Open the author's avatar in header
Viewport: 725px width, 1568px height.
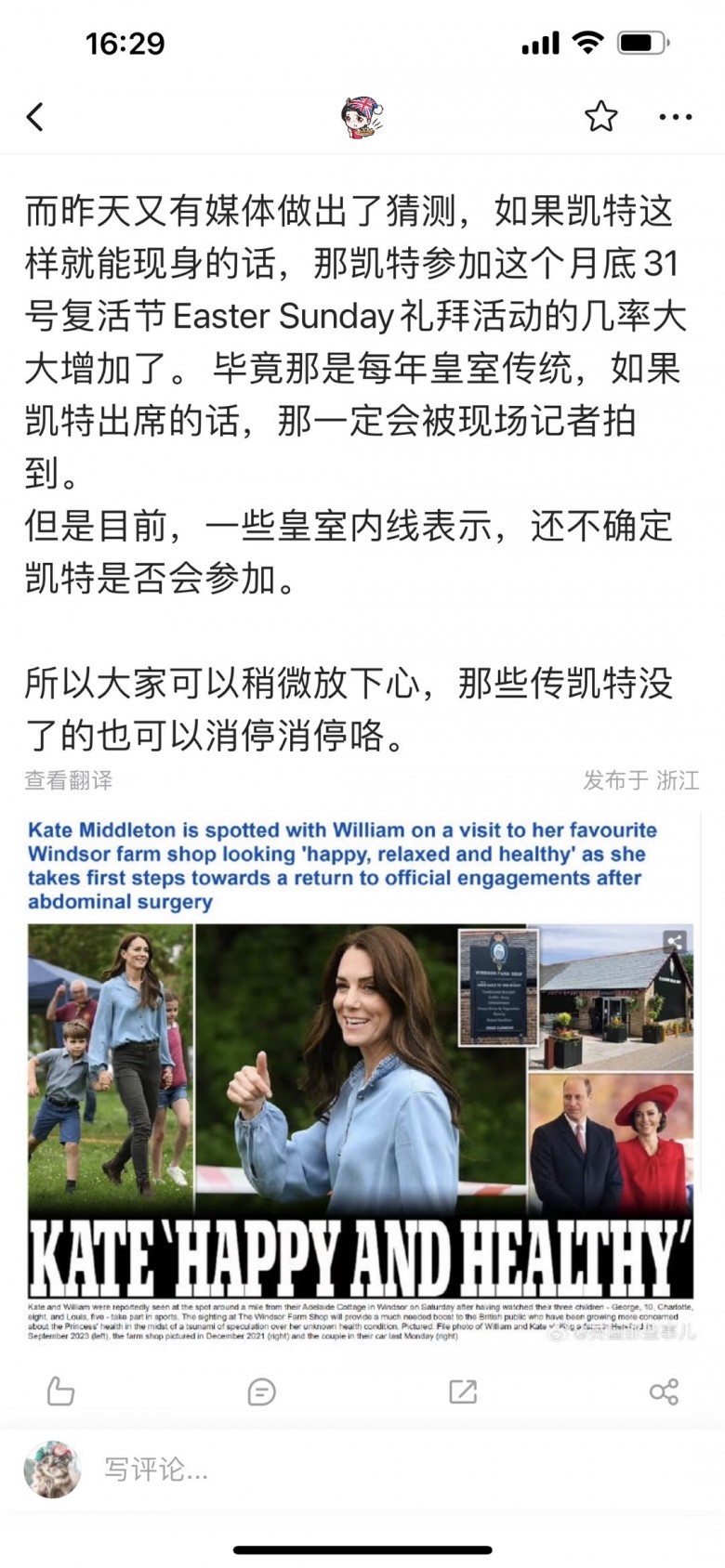click(x=362, y=117)
